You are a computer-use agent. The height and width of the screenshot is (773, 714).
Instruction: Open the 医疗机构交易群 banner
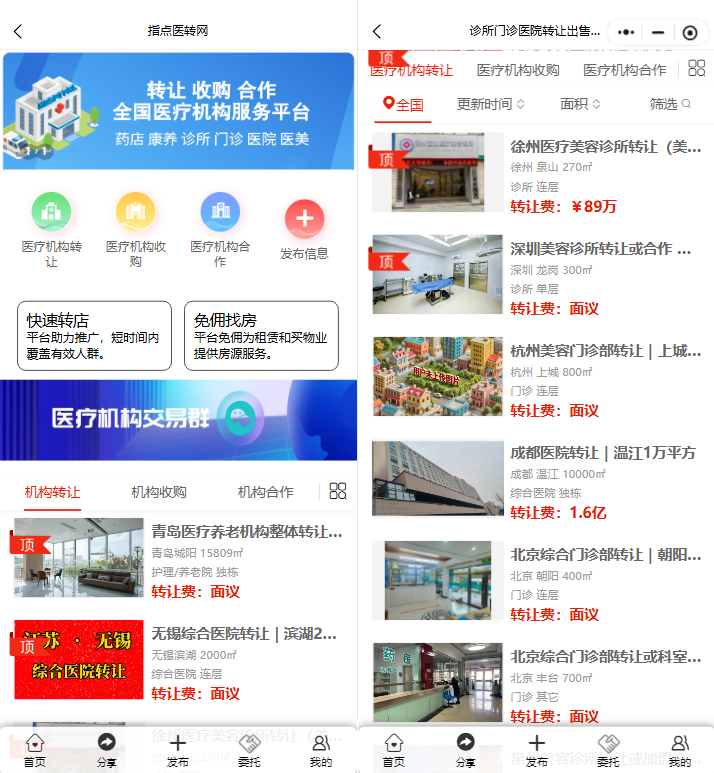point(178,419)
